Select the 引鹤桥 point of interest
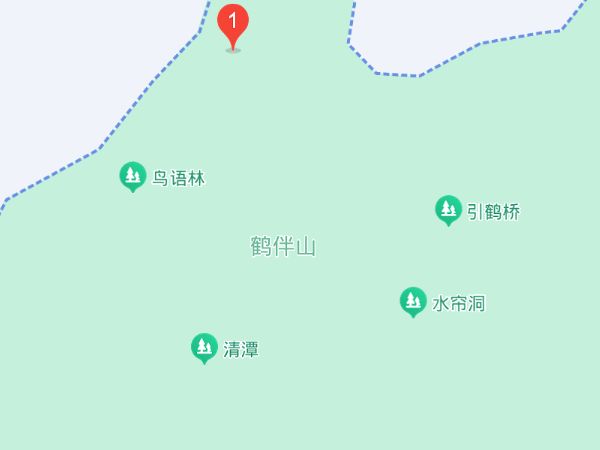 448,209
